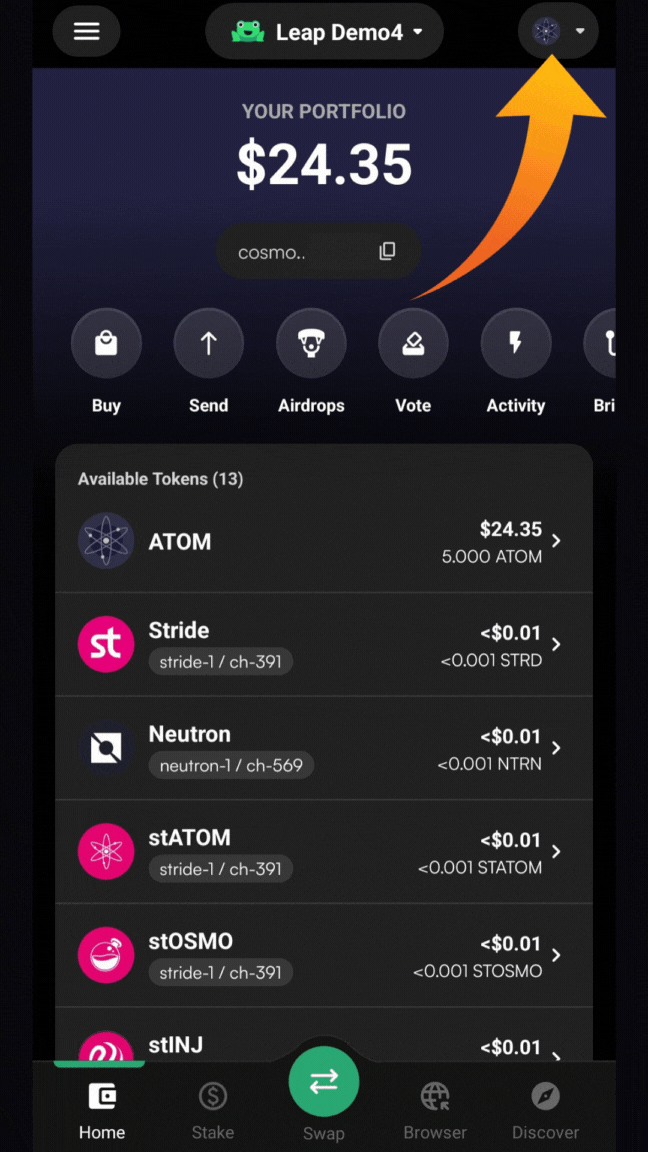Open the Stride token row
Image resolution: width=648 pixels, height=1152 pixels.
[x=324, y=645]
